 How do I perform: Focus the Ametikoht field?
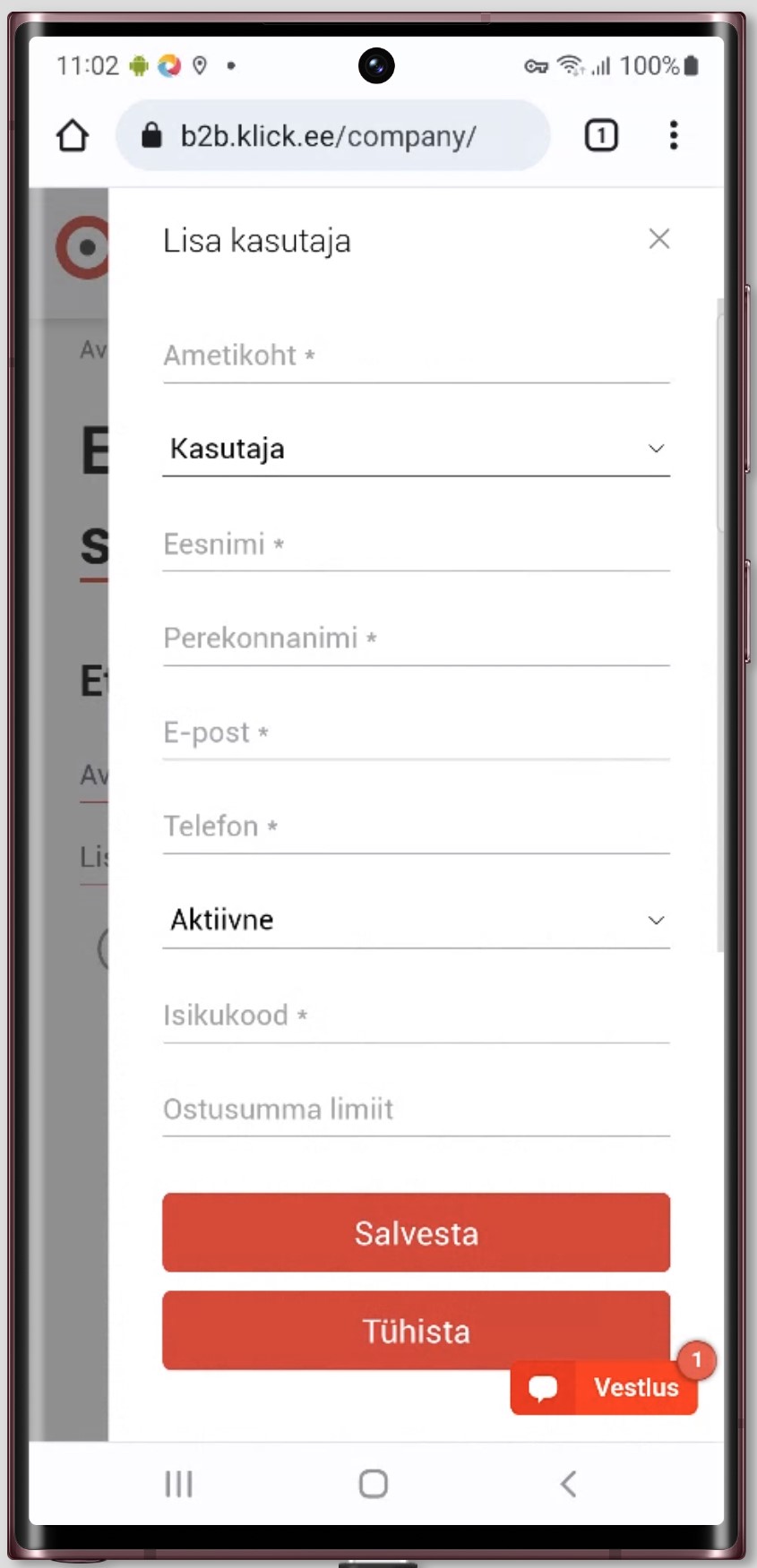pos(416,356)
